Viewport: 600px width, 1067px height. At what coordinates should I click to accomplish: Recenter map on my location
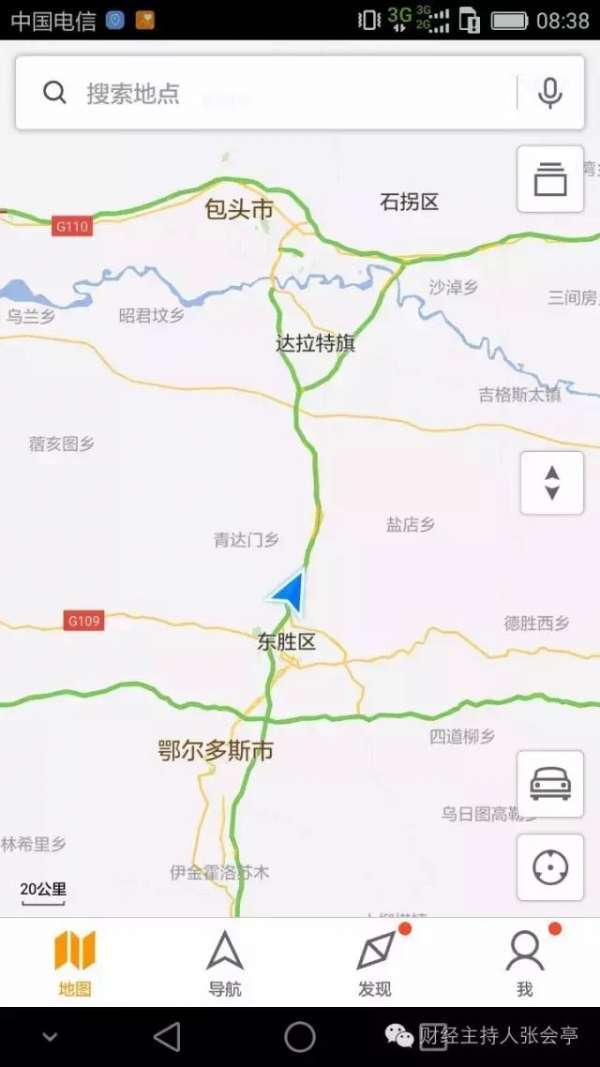[x=550, y=867]
